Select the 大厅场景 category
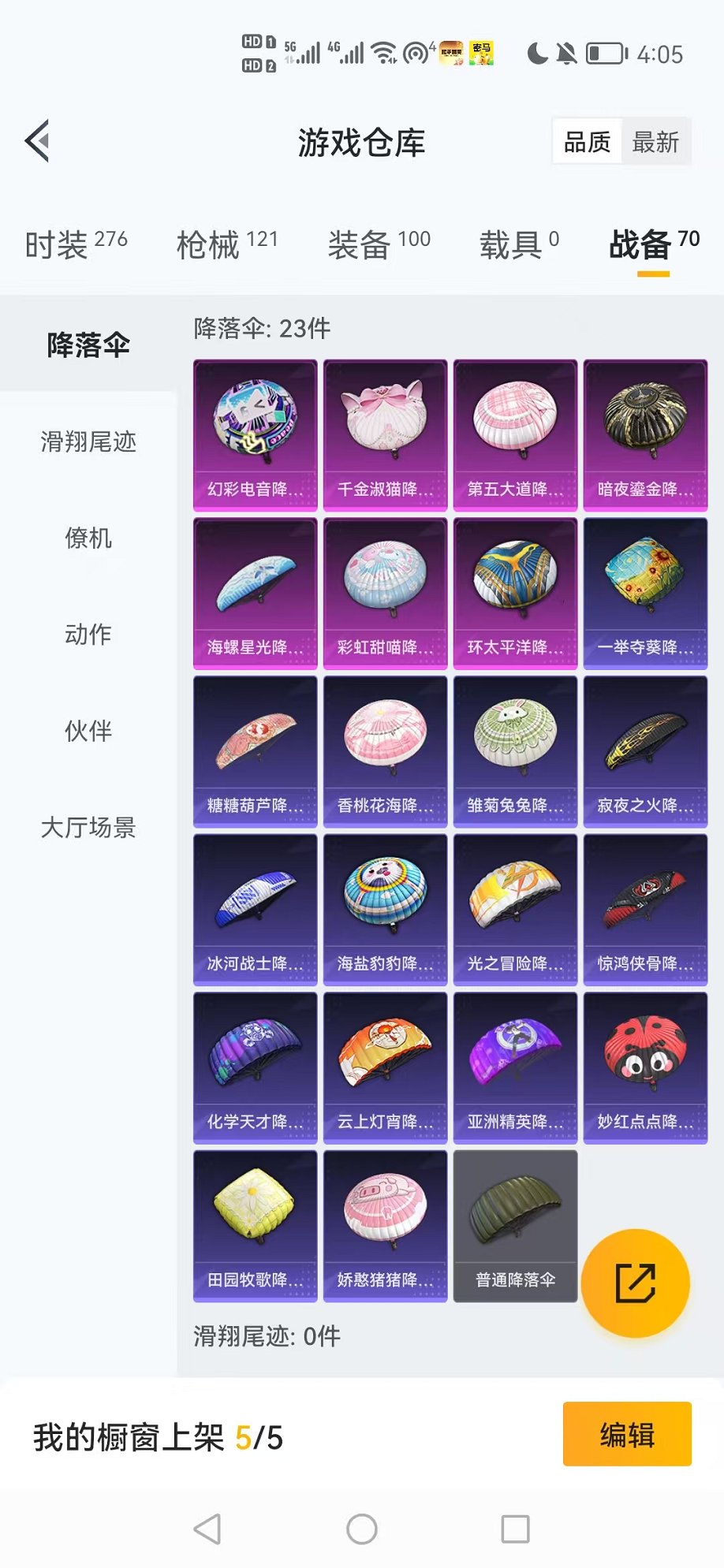The height and width of the screenshot is (1568, 724). 88,828
